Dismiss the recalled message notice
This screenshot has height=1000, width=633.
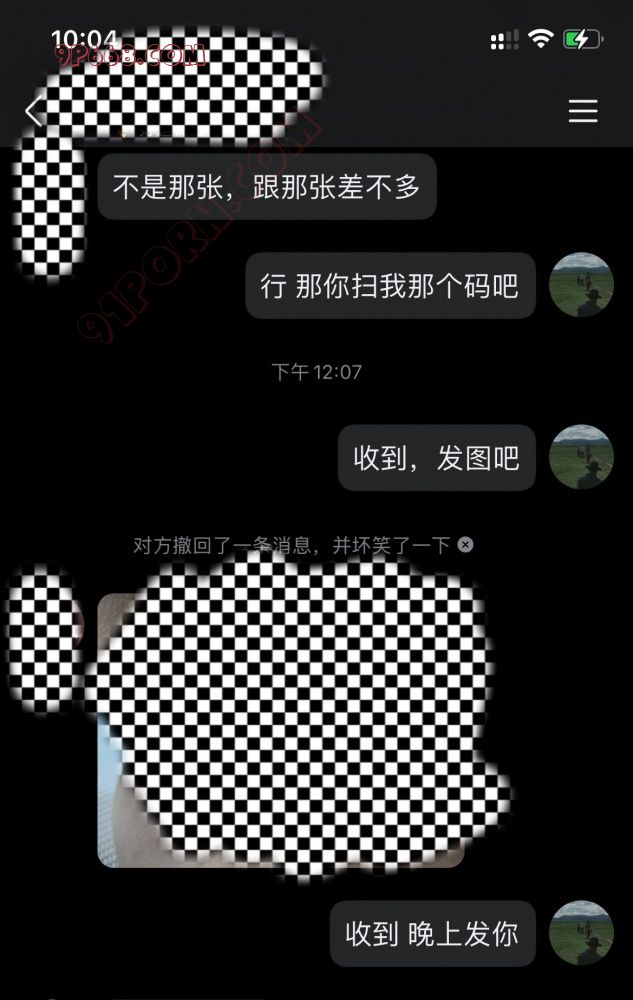(466, 545)
